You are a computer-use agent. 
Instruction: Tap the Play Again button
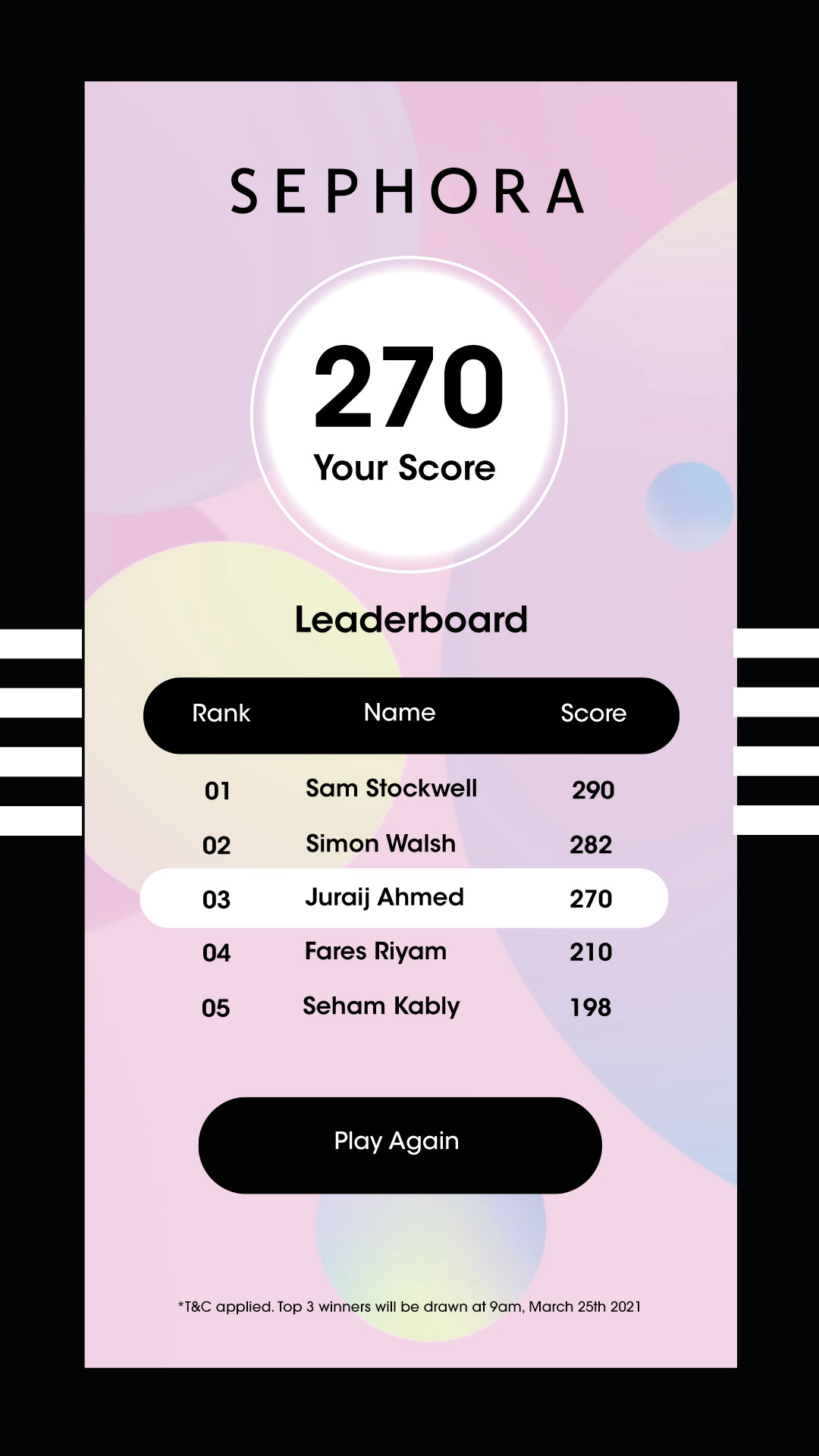[400, 1145]
